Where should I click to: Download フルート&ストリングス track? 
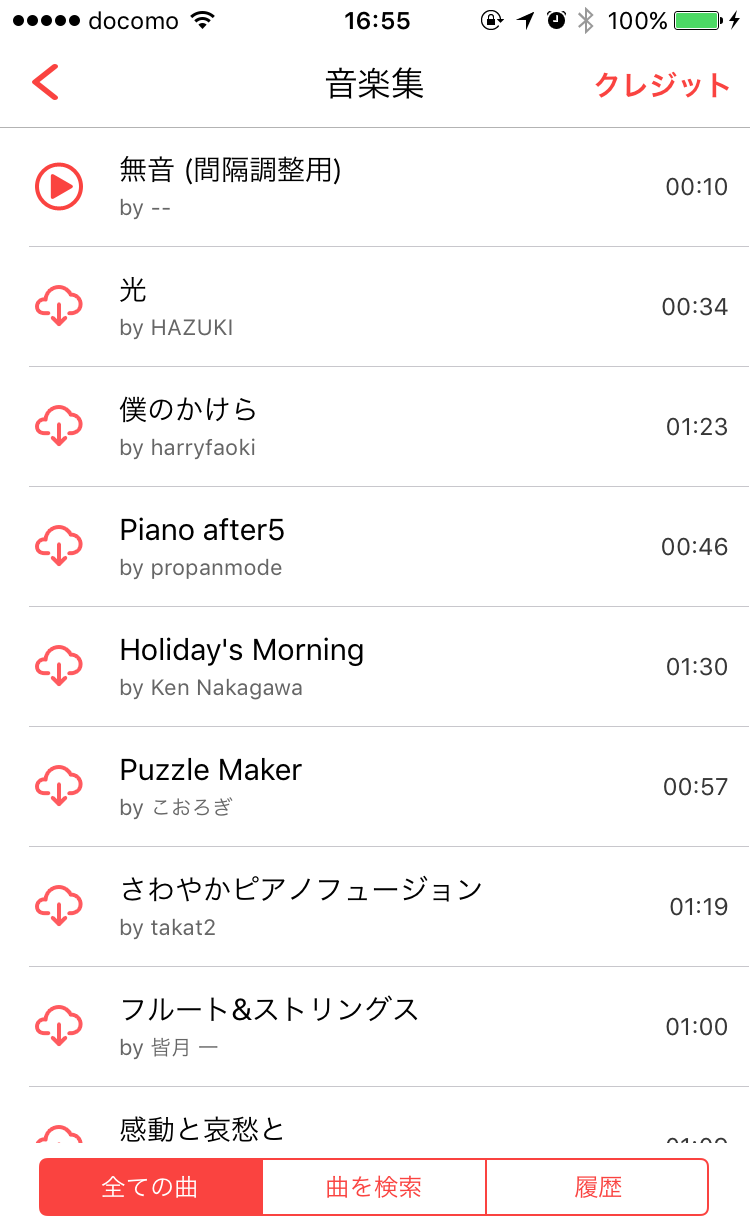tap(58, 1026)
